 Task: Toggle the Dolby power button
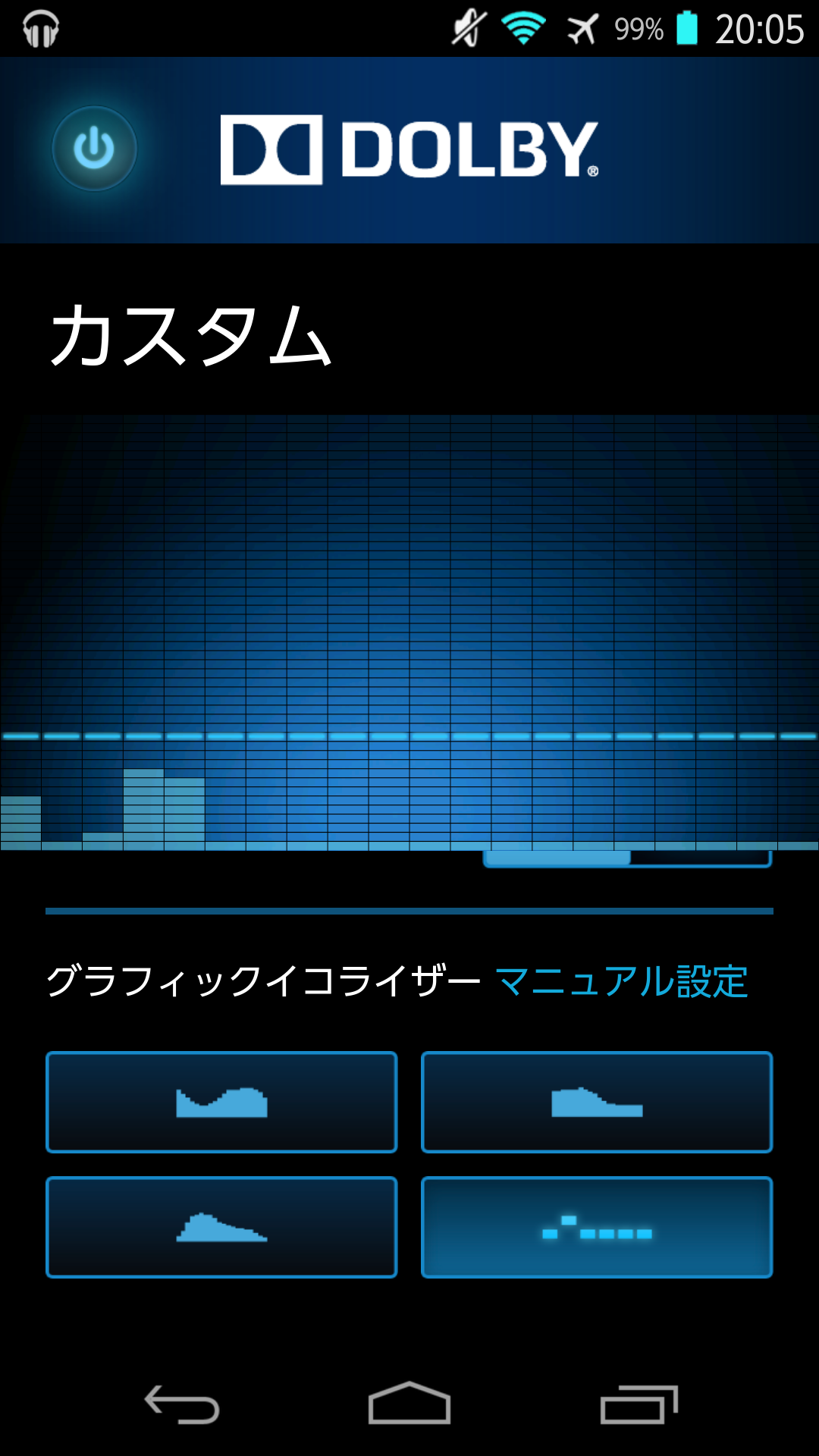pos(94,149)
